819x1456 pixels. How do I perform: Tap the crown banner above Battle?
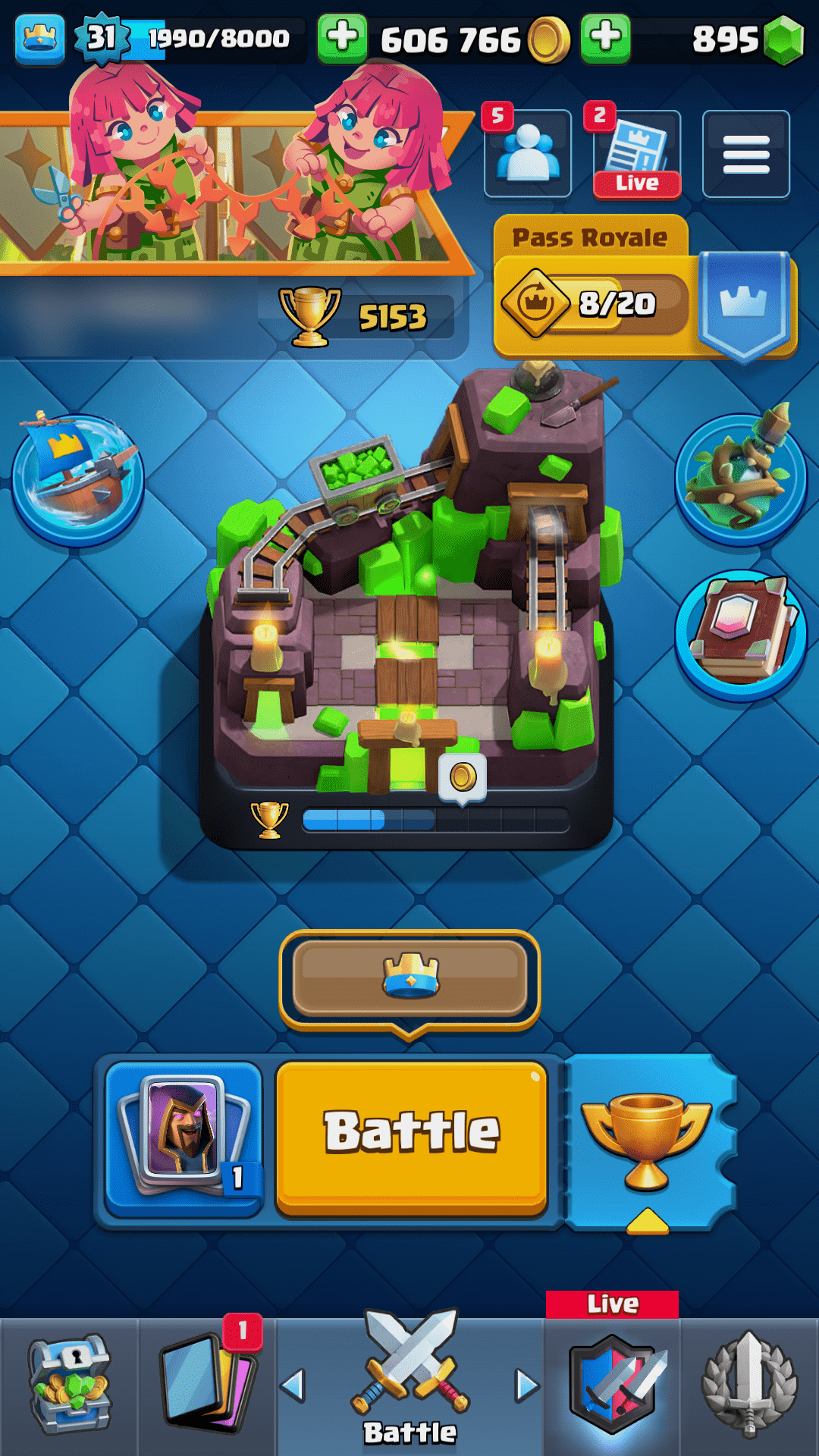410,978
